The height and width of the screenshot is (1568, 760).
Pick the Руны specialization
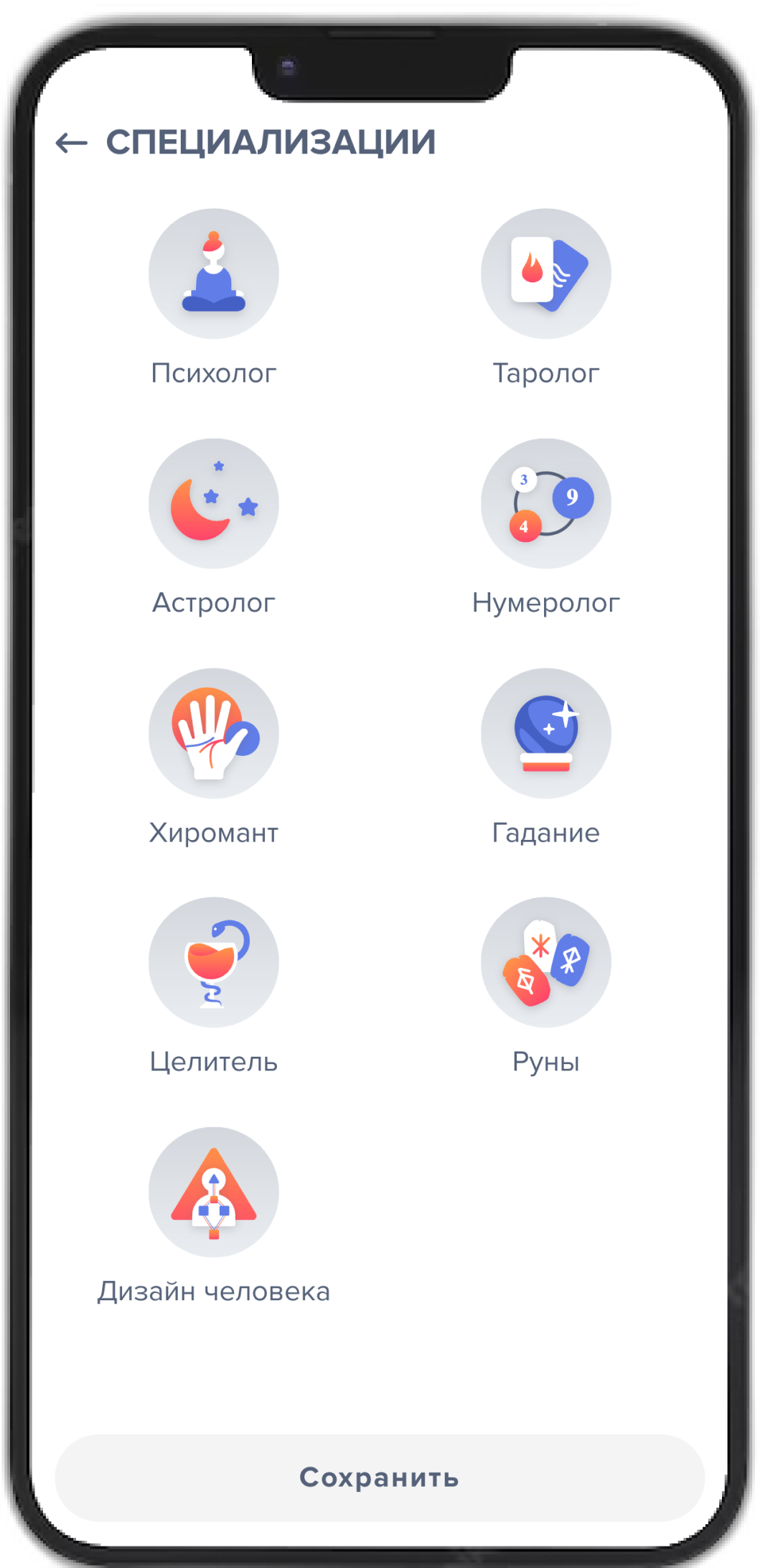[x=545, y=963]
